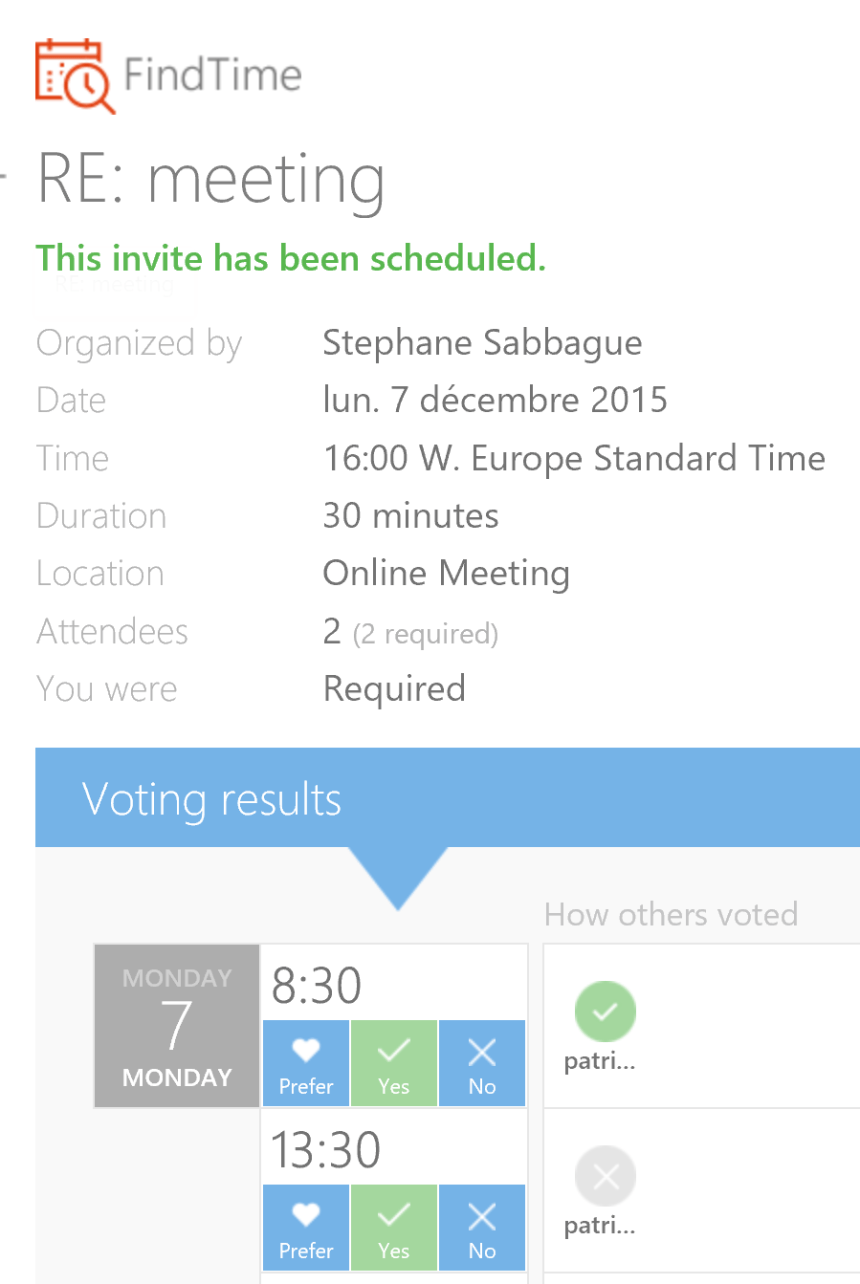Vote Yes for the 13:30 slot
The width and height of the screenshot is (860, 1284).
(394, 1227)
